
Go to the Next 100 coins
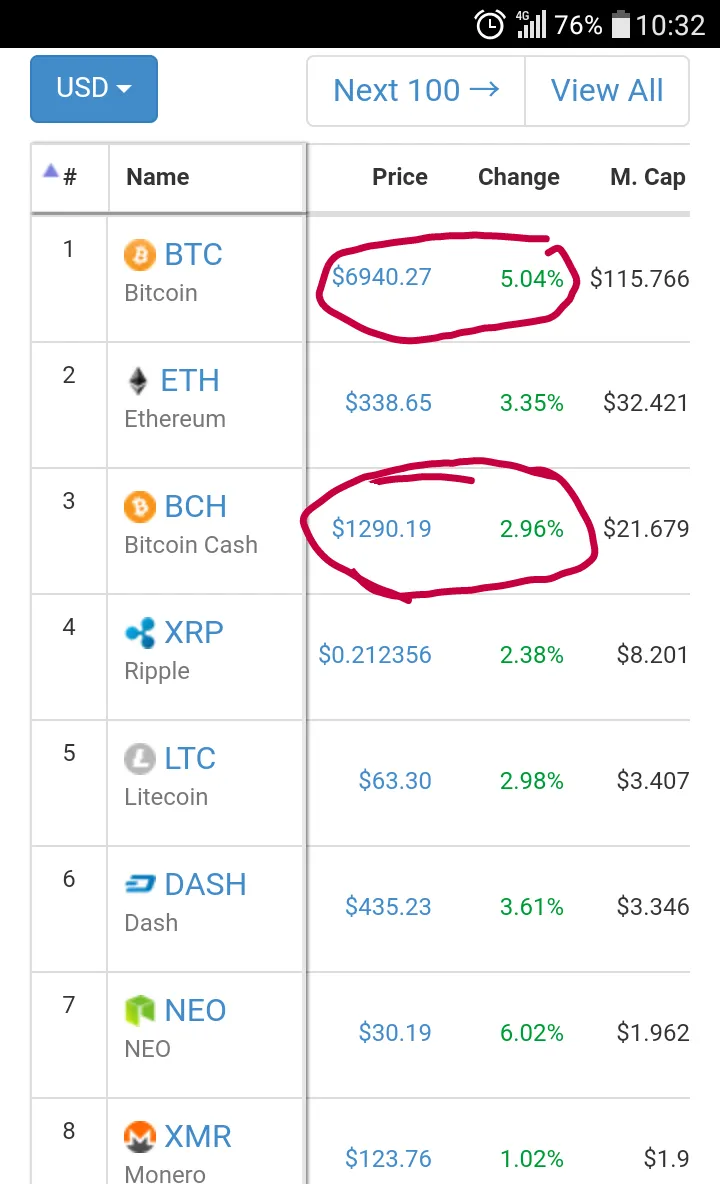416,91
